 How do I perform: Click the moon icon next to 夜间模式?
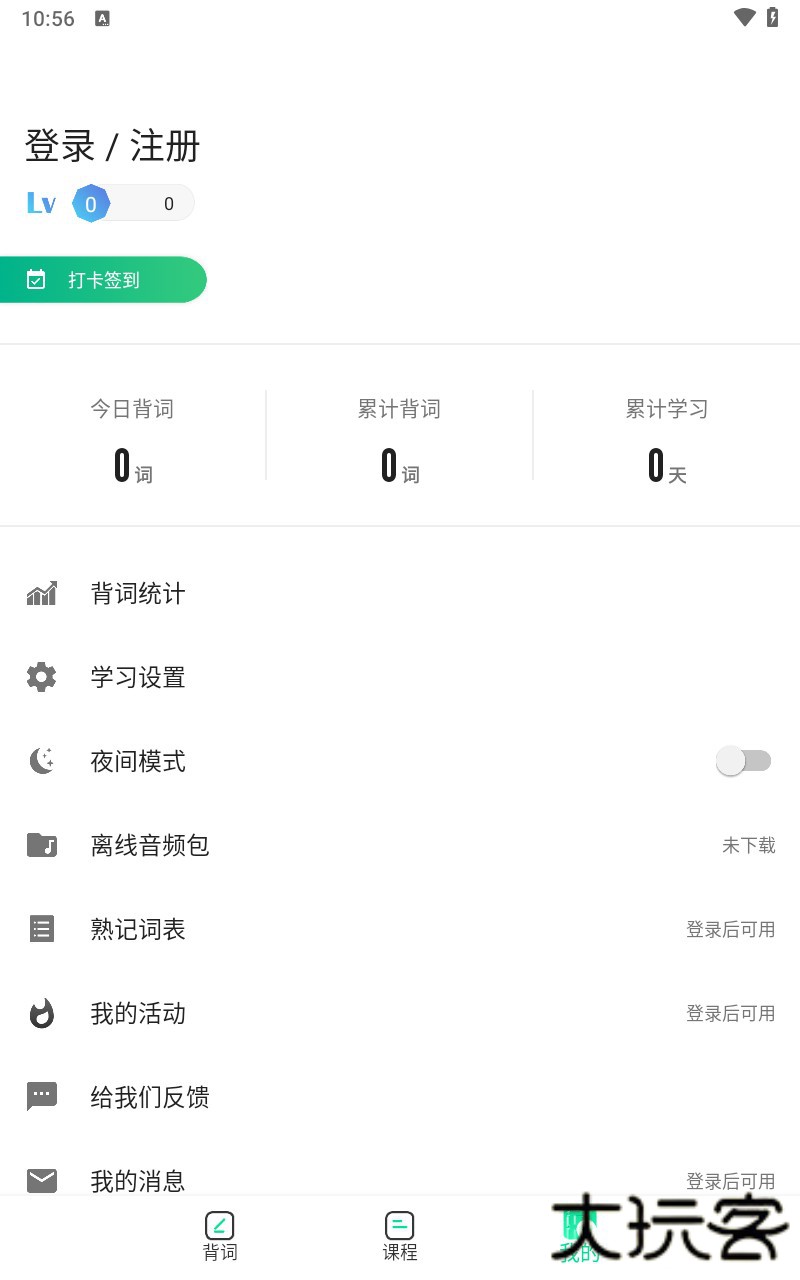[41, 761]
